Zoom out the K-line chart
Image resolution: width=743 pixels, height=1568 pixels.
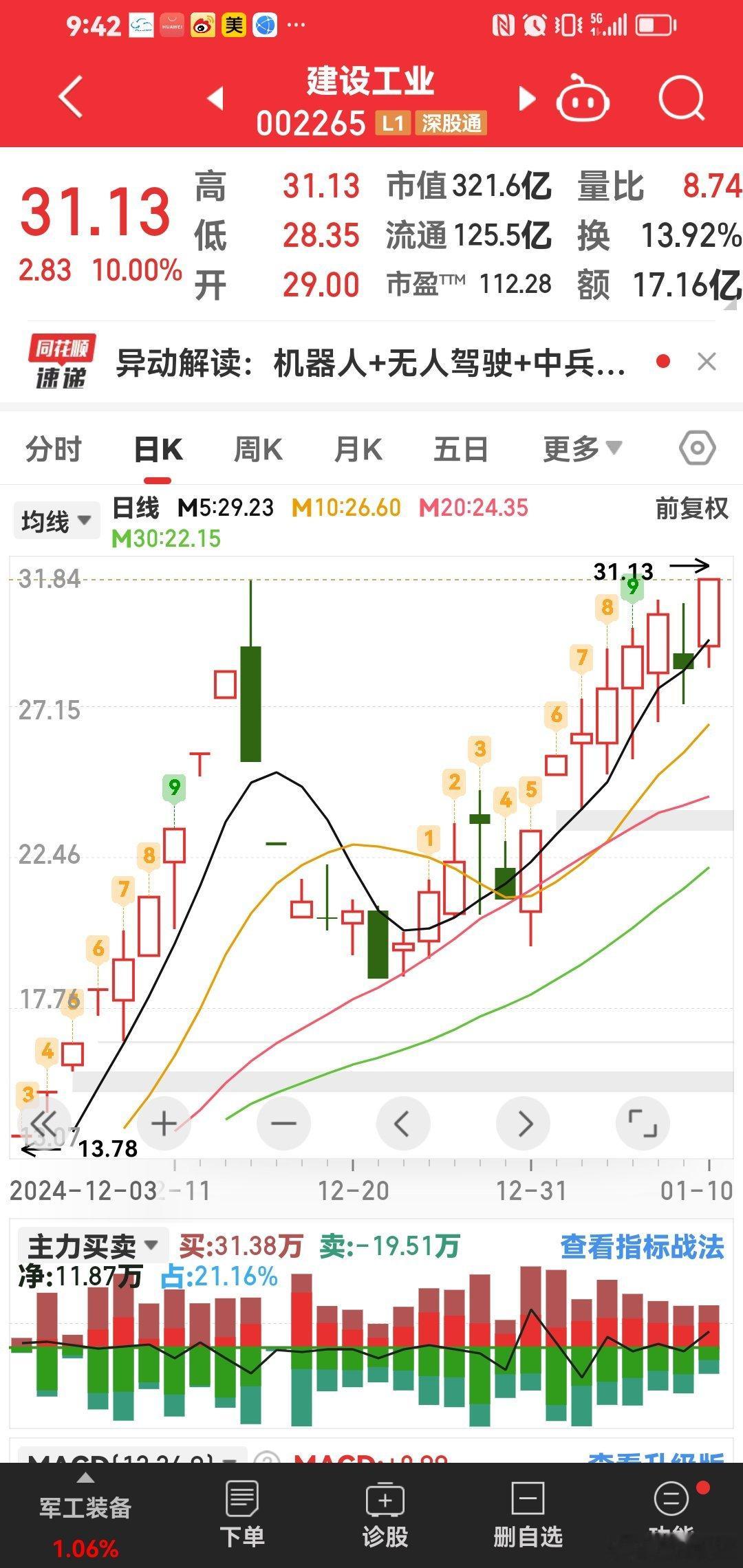pyautogui.click(x=283, y=1124)
